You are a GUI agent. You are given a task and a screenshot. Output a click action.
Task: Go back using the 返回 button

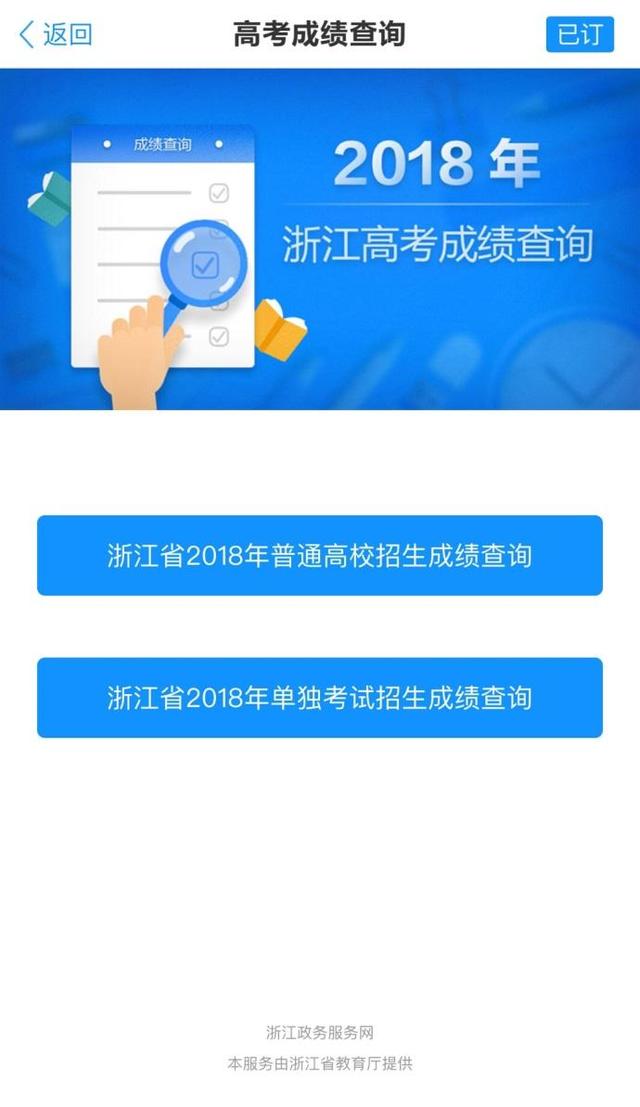point(56,34)
